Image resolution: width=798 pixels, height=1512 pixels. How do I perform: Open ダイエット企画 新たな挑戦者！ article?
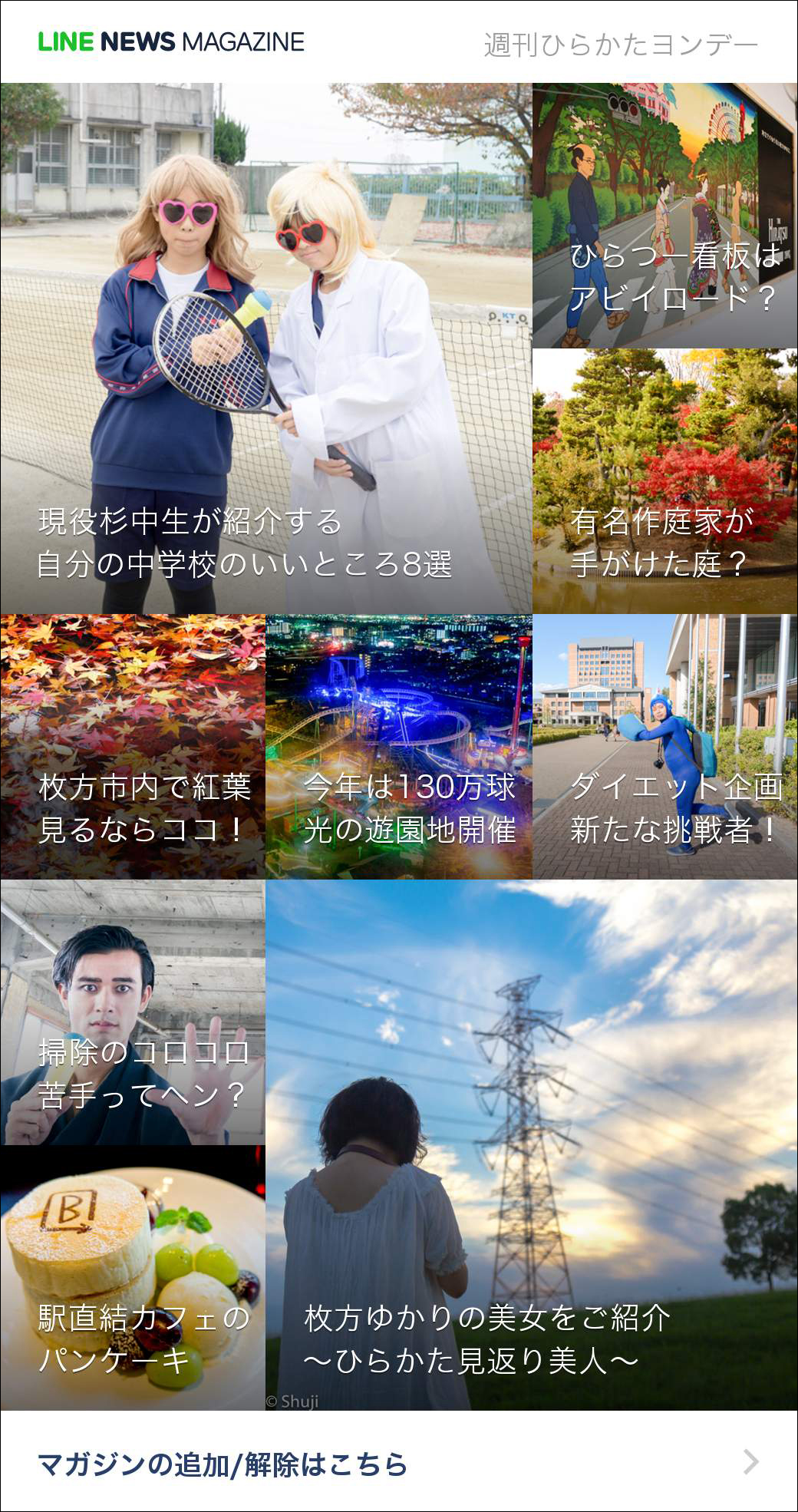point(664,746)
